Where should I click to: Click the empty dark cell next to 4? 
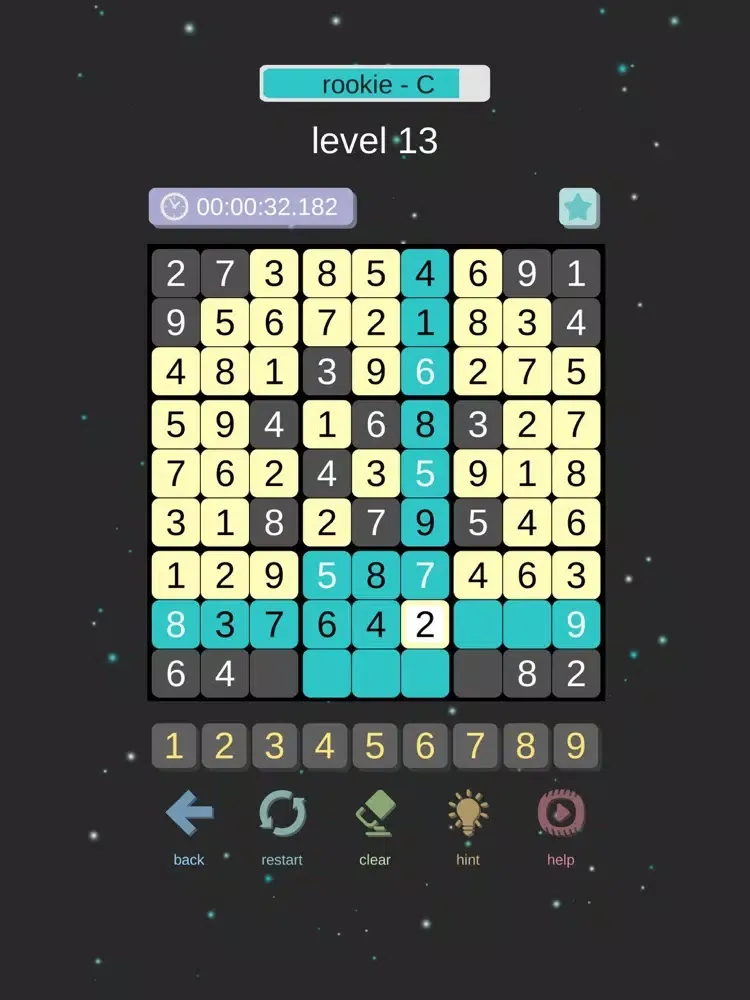(275, 673)
